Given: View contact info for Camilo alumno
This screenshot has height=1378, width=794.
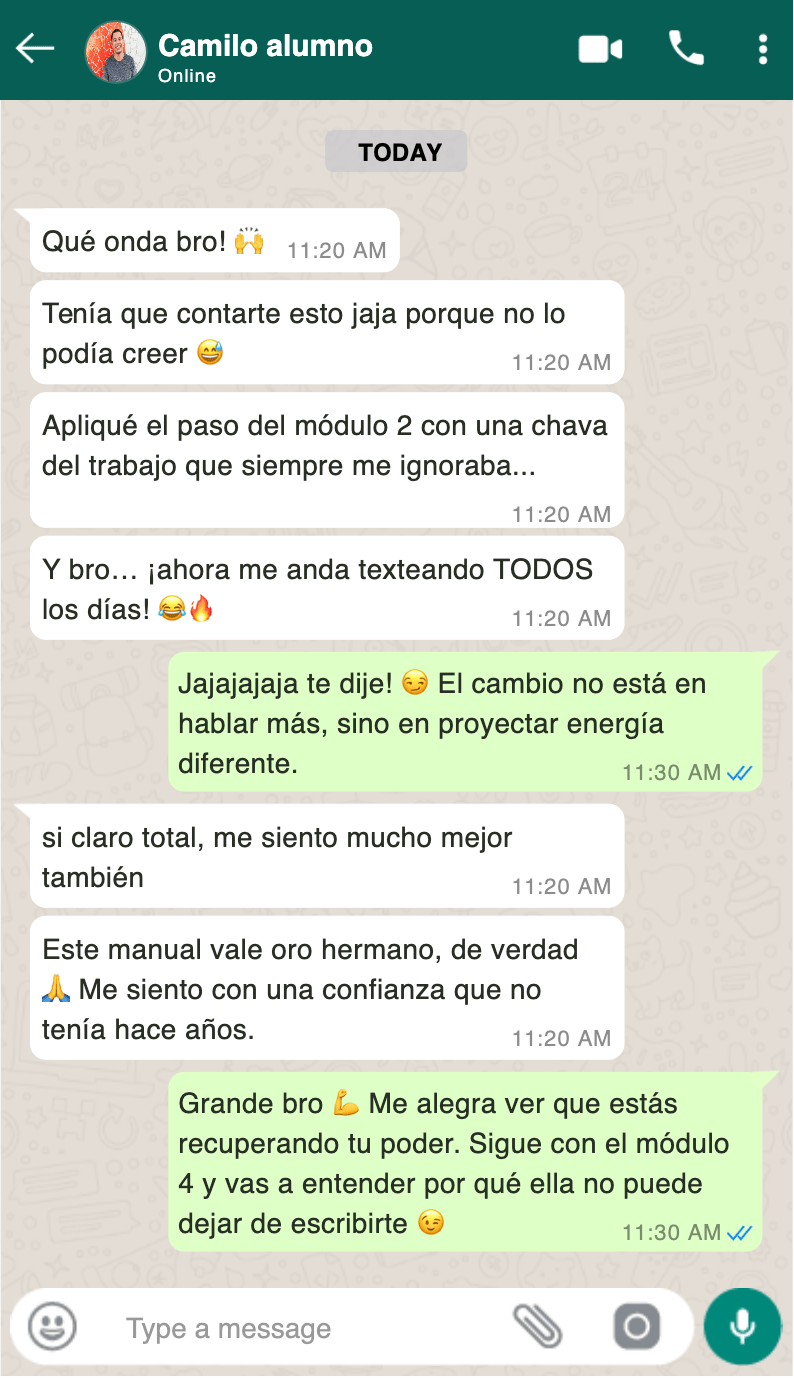Looking at the screenshot, I should 265,46.
